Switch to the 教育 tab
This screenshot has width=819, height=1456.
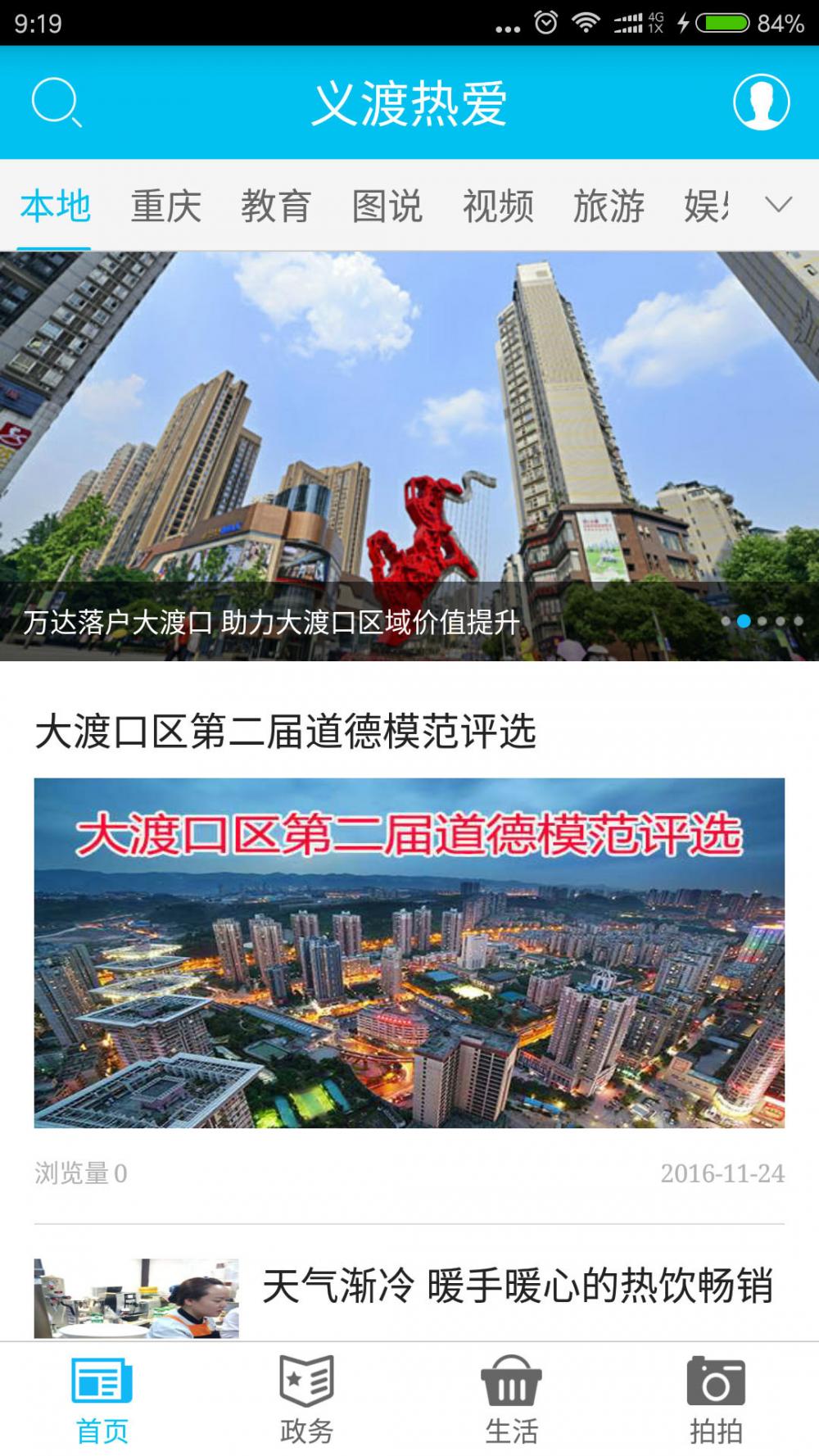point(276,206)
